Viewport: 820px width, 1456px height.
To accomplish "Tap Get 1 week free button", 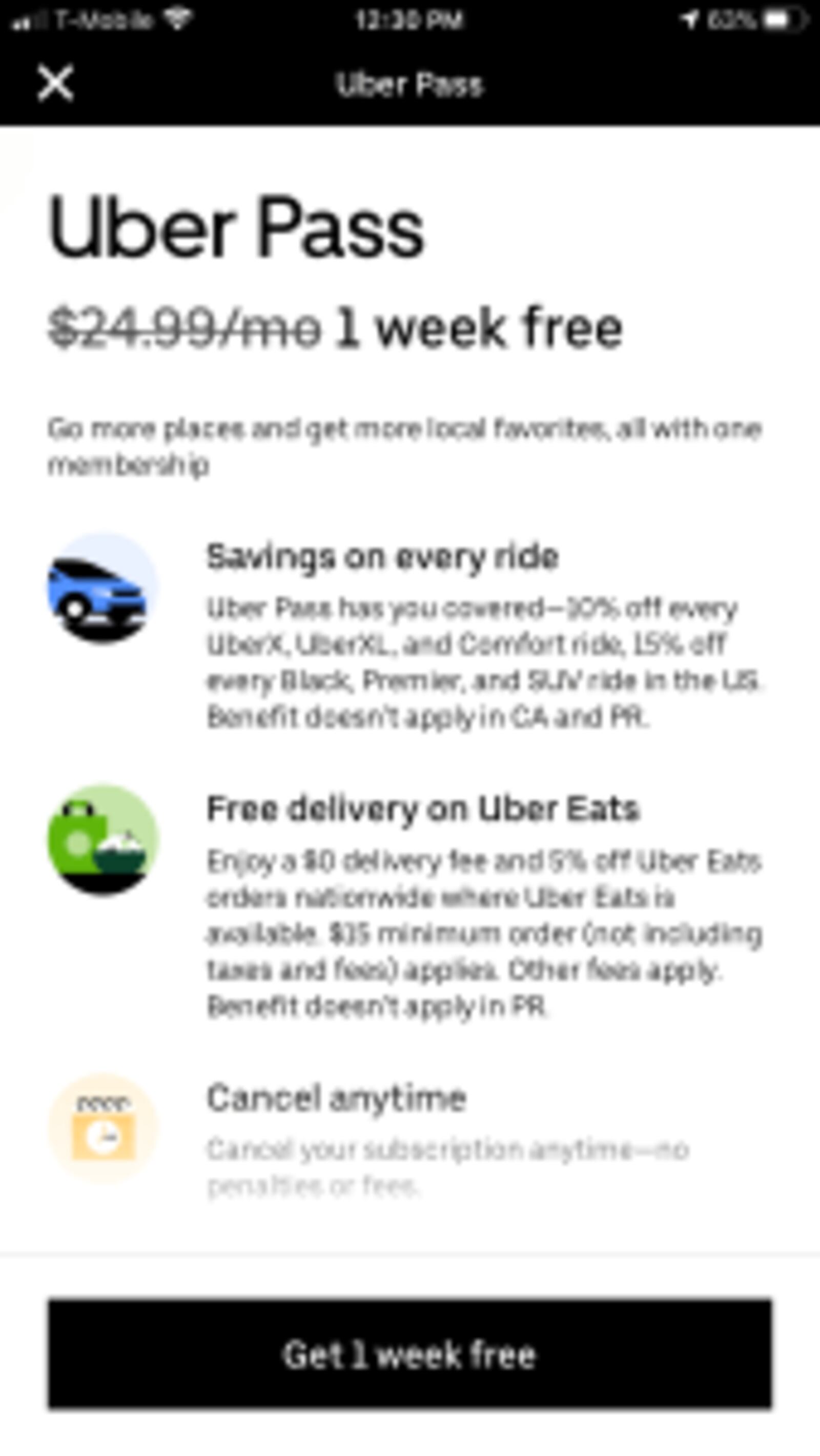I will click(409, 1355).
